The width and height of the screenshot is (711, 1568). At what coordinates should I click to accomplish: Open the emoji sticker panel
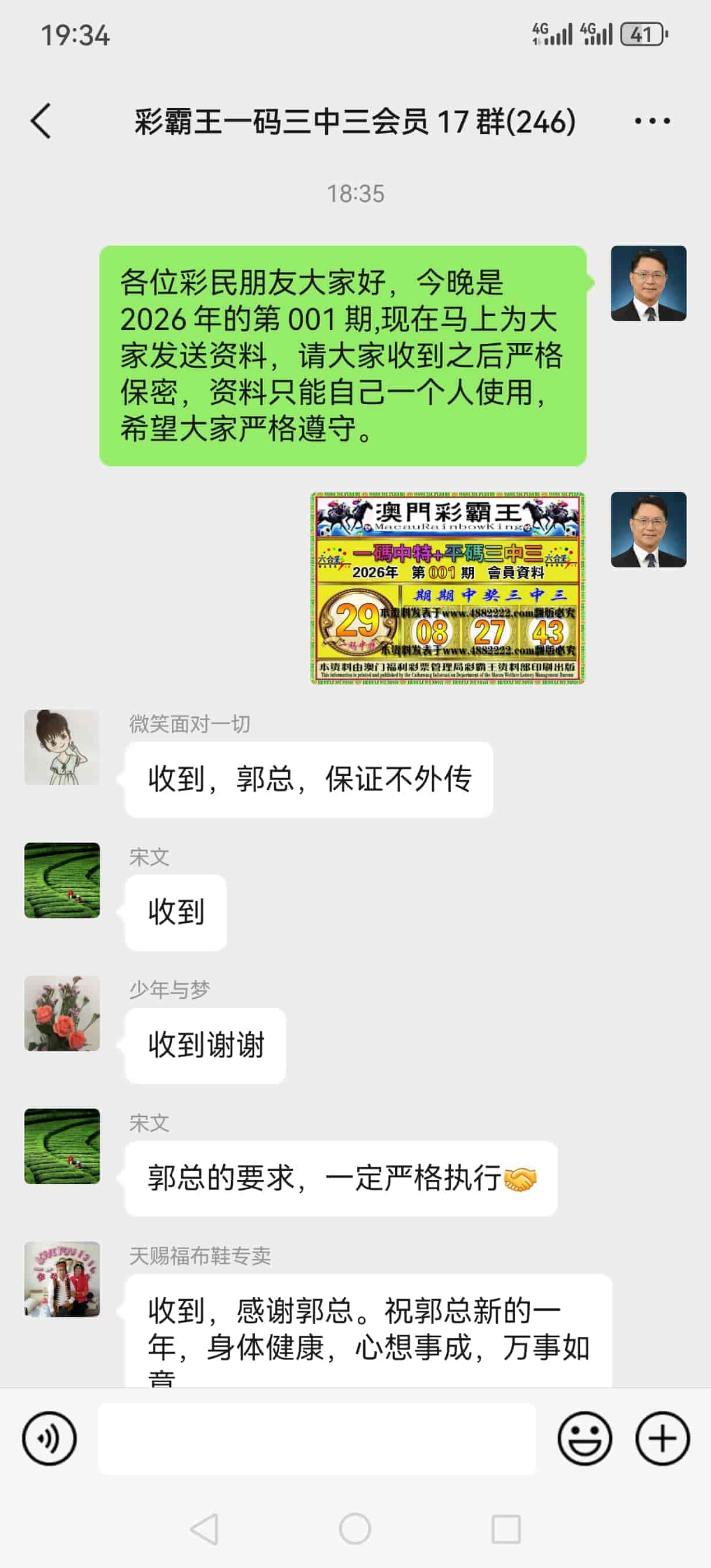click(584, 1438)
